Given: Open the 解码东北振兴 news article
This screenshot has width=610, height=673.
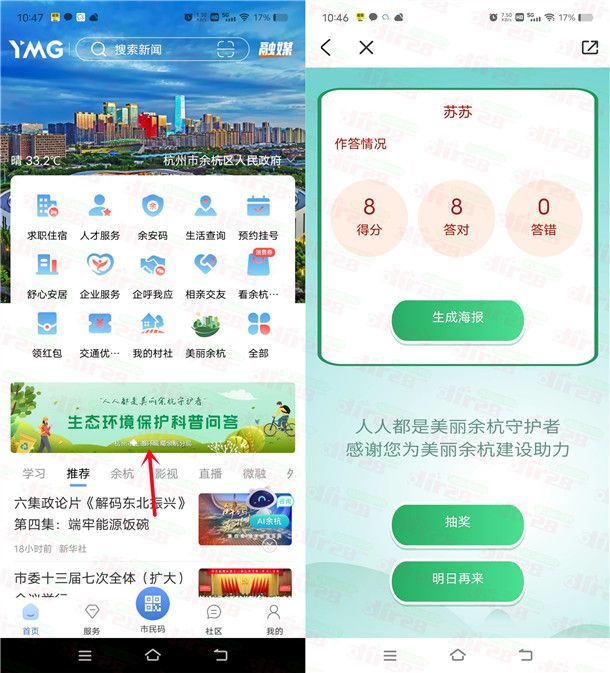Looking at the screenshot, I should pos(100,513).
